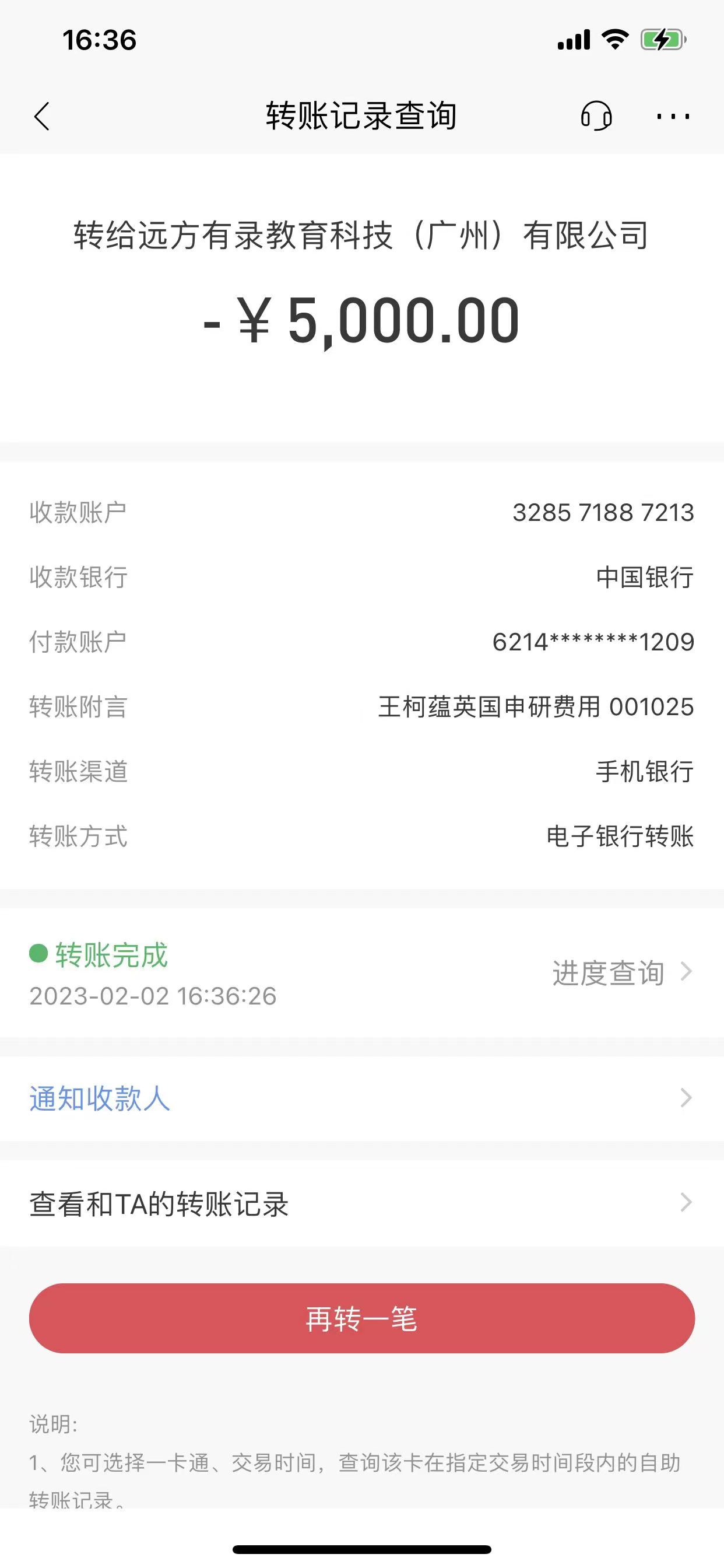The width and height of the screenshot is (724, 1568).
Task: Open the three-dot more menu
Action: point(673,116)
